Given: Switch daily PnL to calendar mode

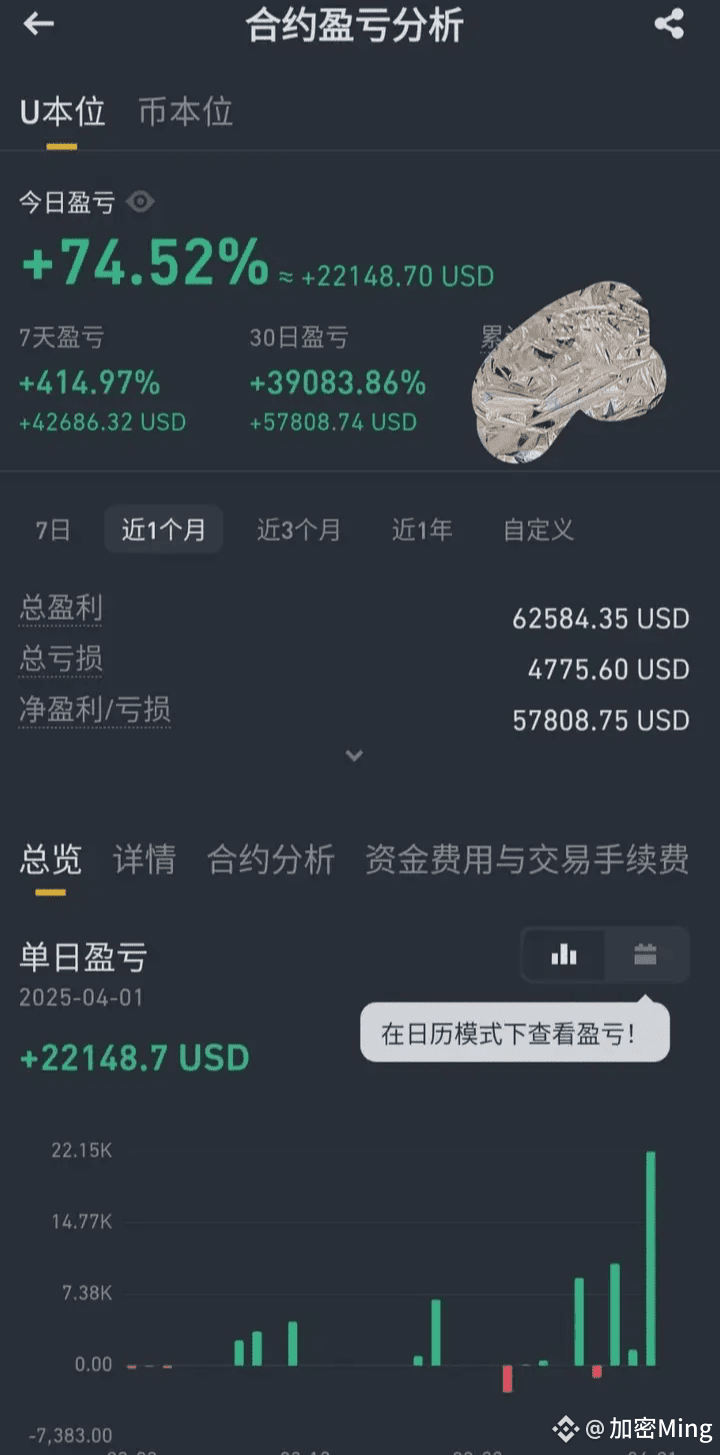Looking at the screenshot, I should 645,955.
